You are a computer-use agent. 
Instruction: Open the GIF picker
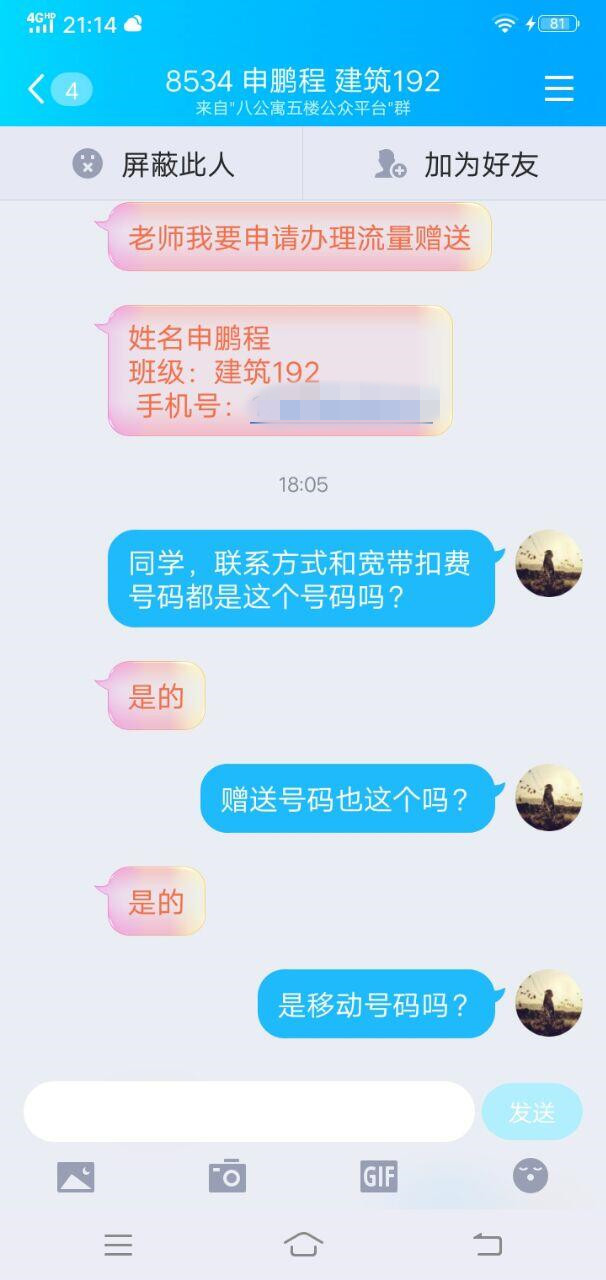[x=379, y=1177]
